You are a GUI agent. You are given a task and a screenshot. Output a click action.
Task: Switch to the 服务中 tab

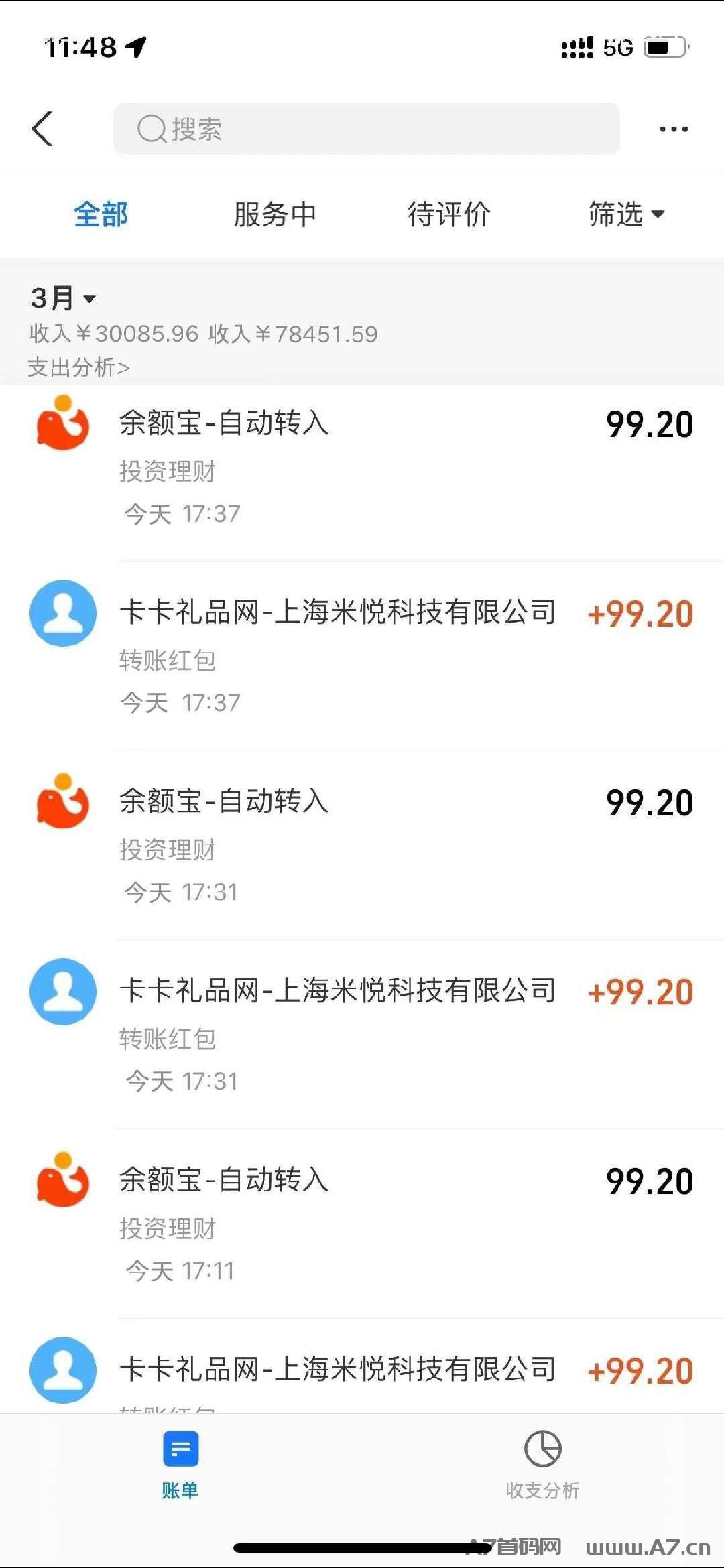275,214
